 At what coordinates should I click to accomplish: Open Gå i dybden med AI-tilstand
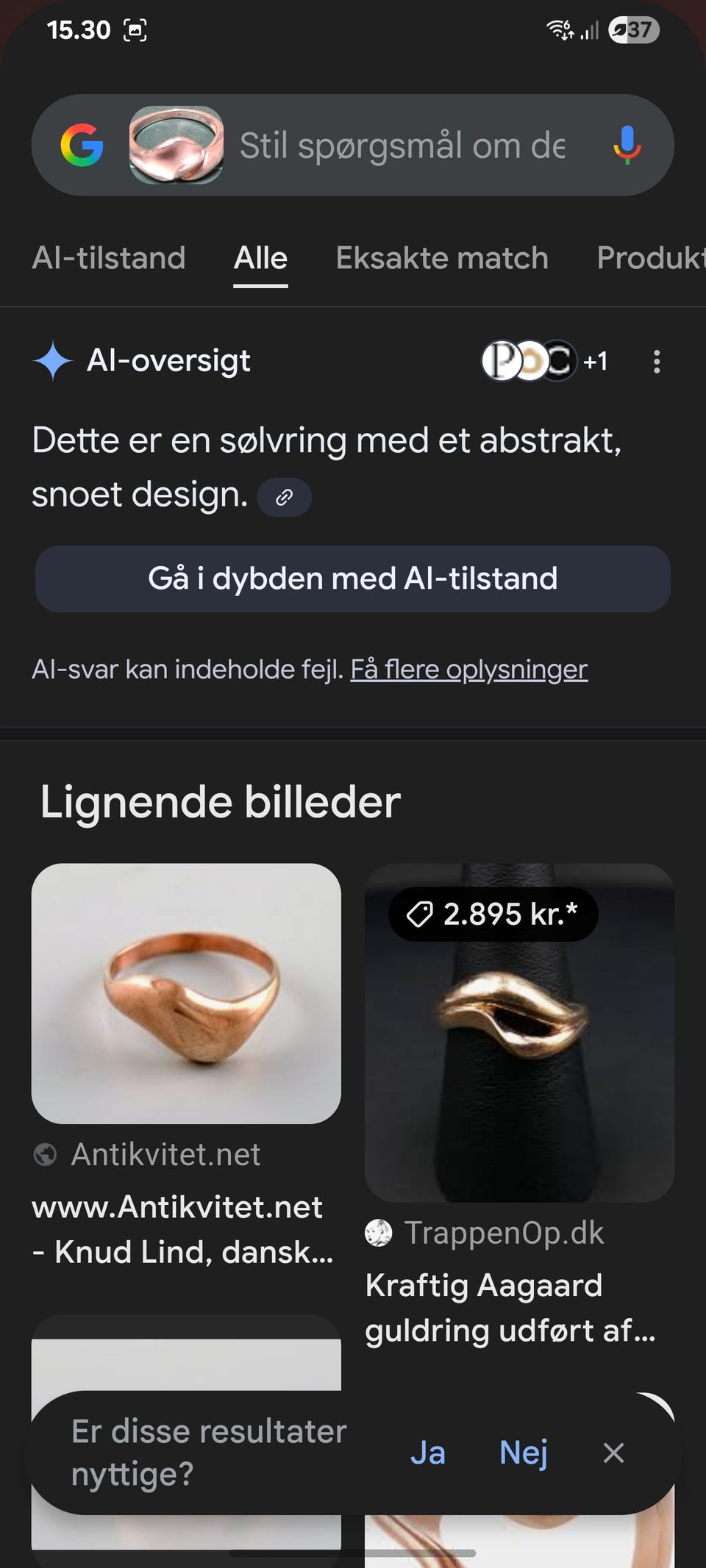coord(352,579)
